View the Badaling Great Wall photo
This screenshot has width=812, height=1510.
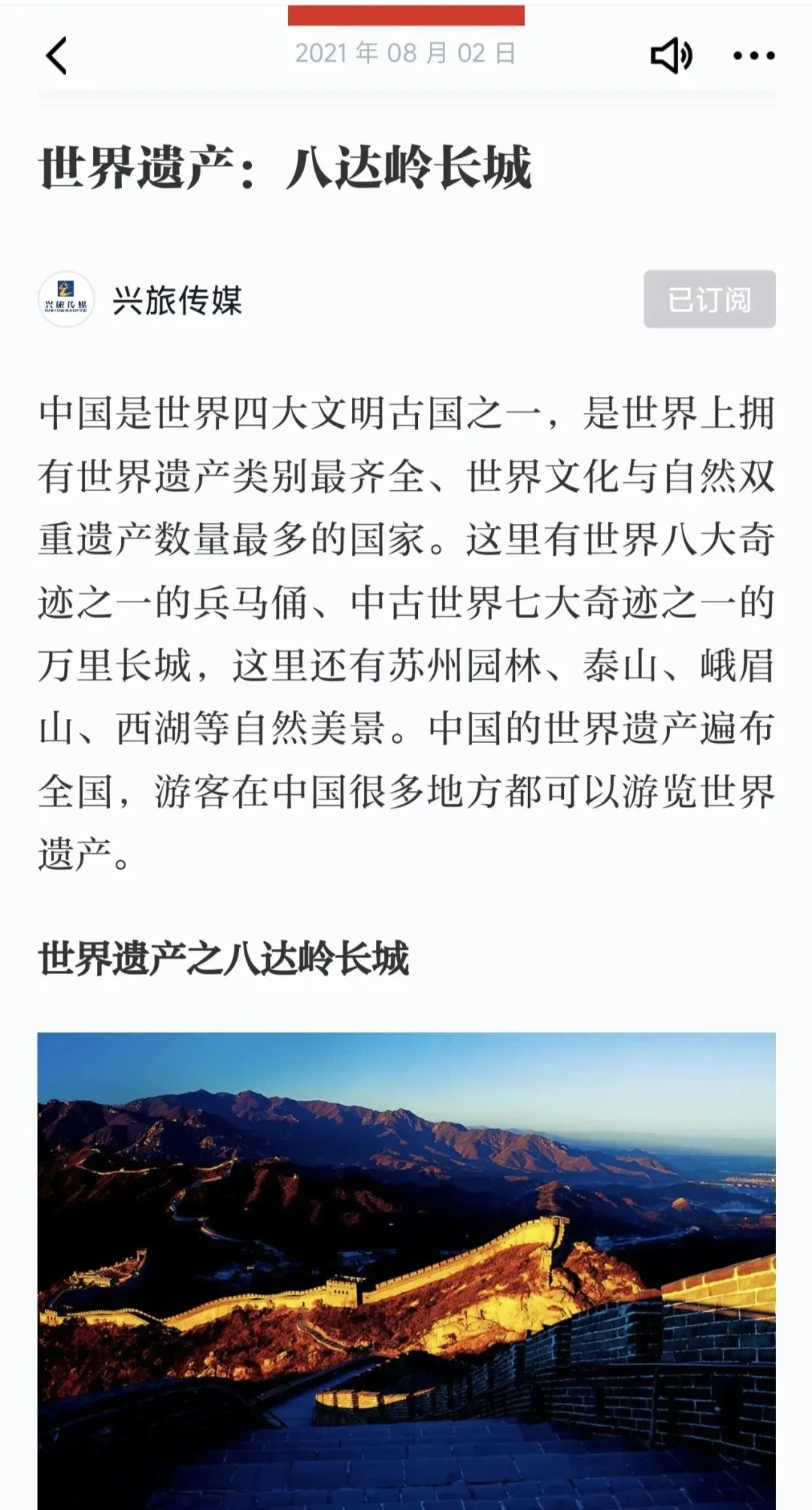(407, 1271)
